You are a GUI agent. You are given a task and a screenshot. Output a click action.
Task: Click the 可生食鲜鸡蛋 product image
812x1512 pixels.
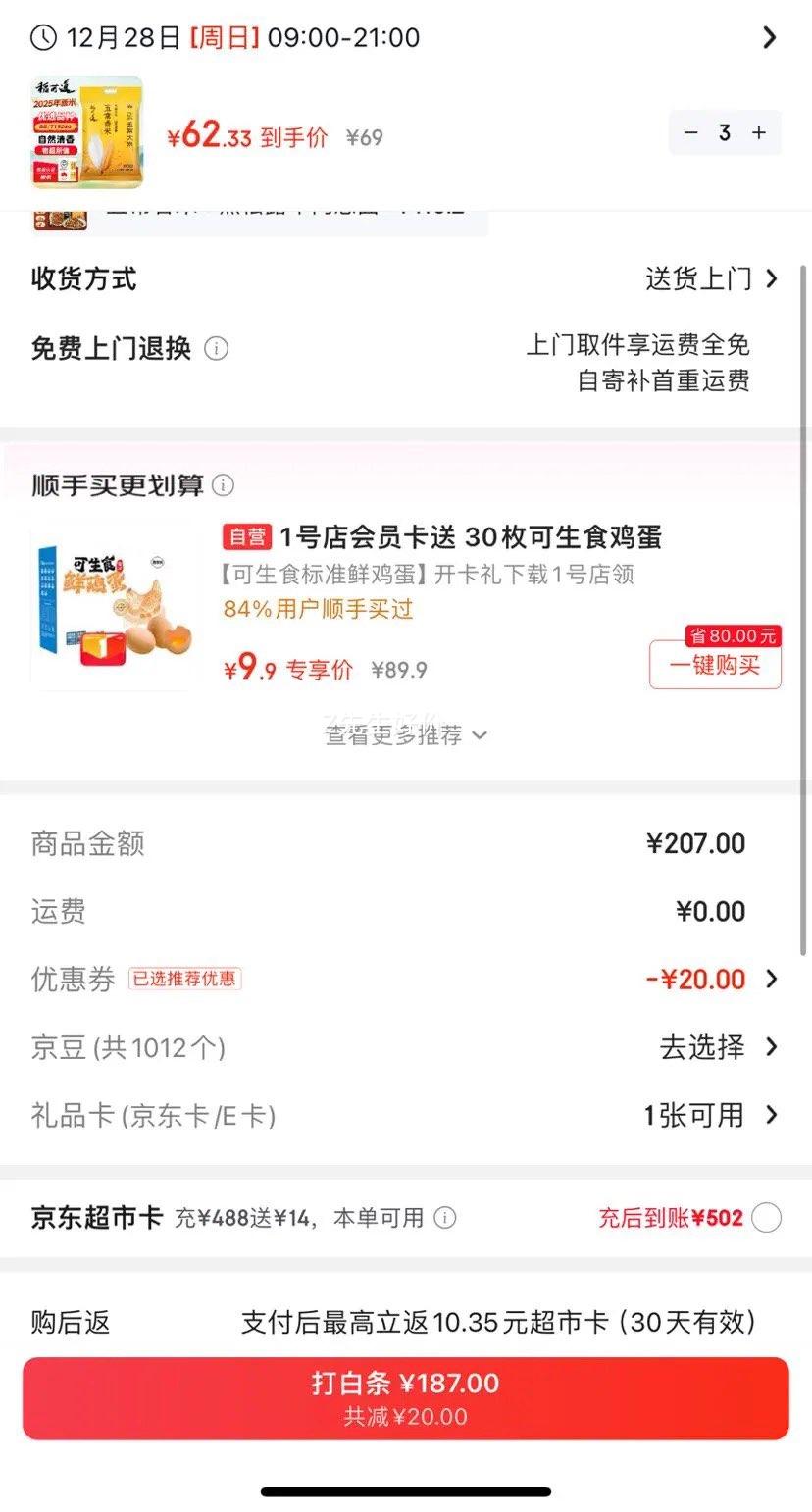pos(111,605)
